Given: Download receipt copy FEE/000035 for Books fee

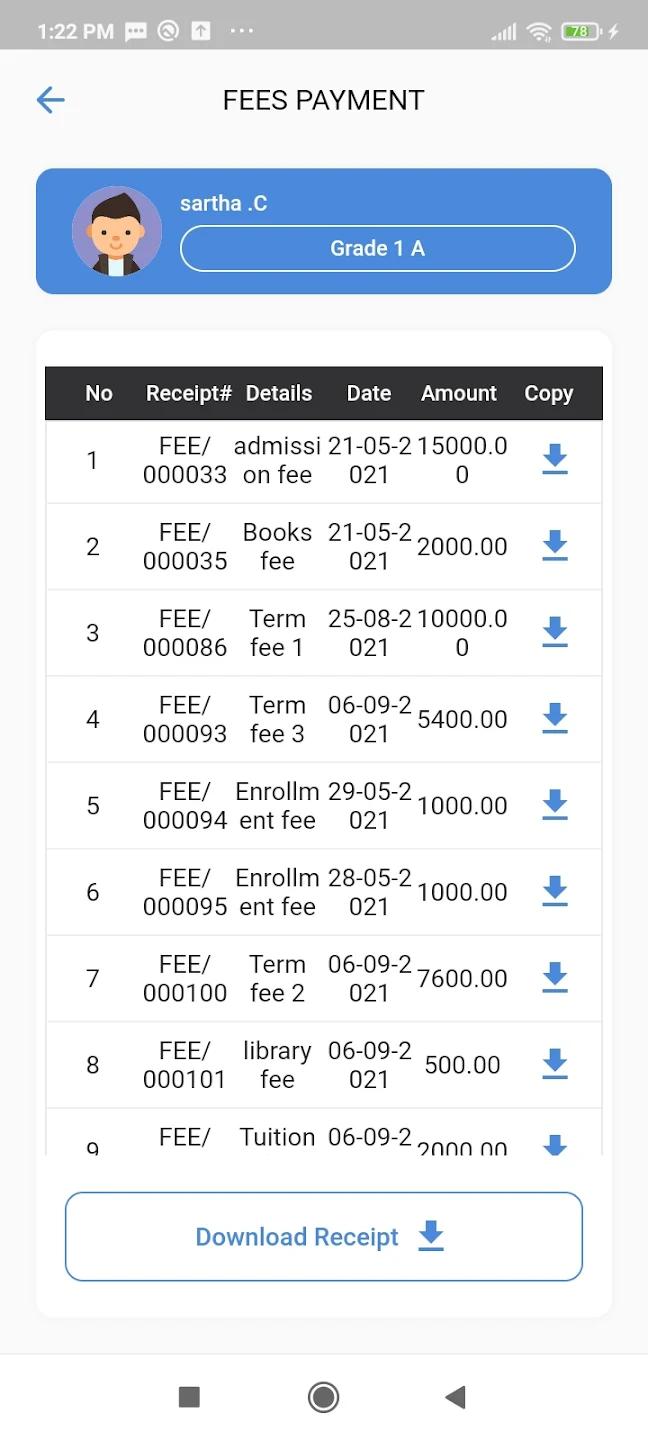Looking at the screenshot, I should point(555,546).
